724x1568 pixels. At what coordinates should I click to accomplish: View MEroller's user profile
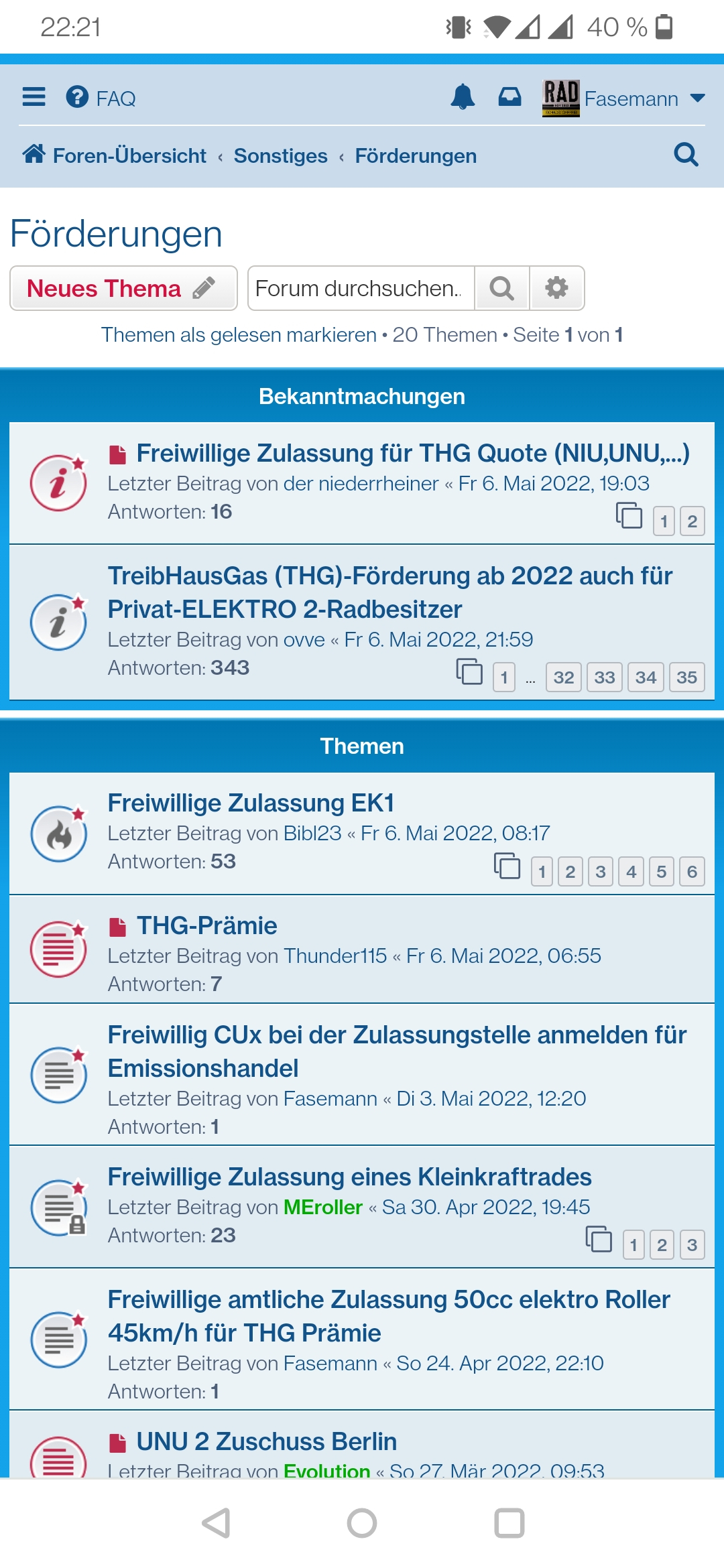[322, 1207]
